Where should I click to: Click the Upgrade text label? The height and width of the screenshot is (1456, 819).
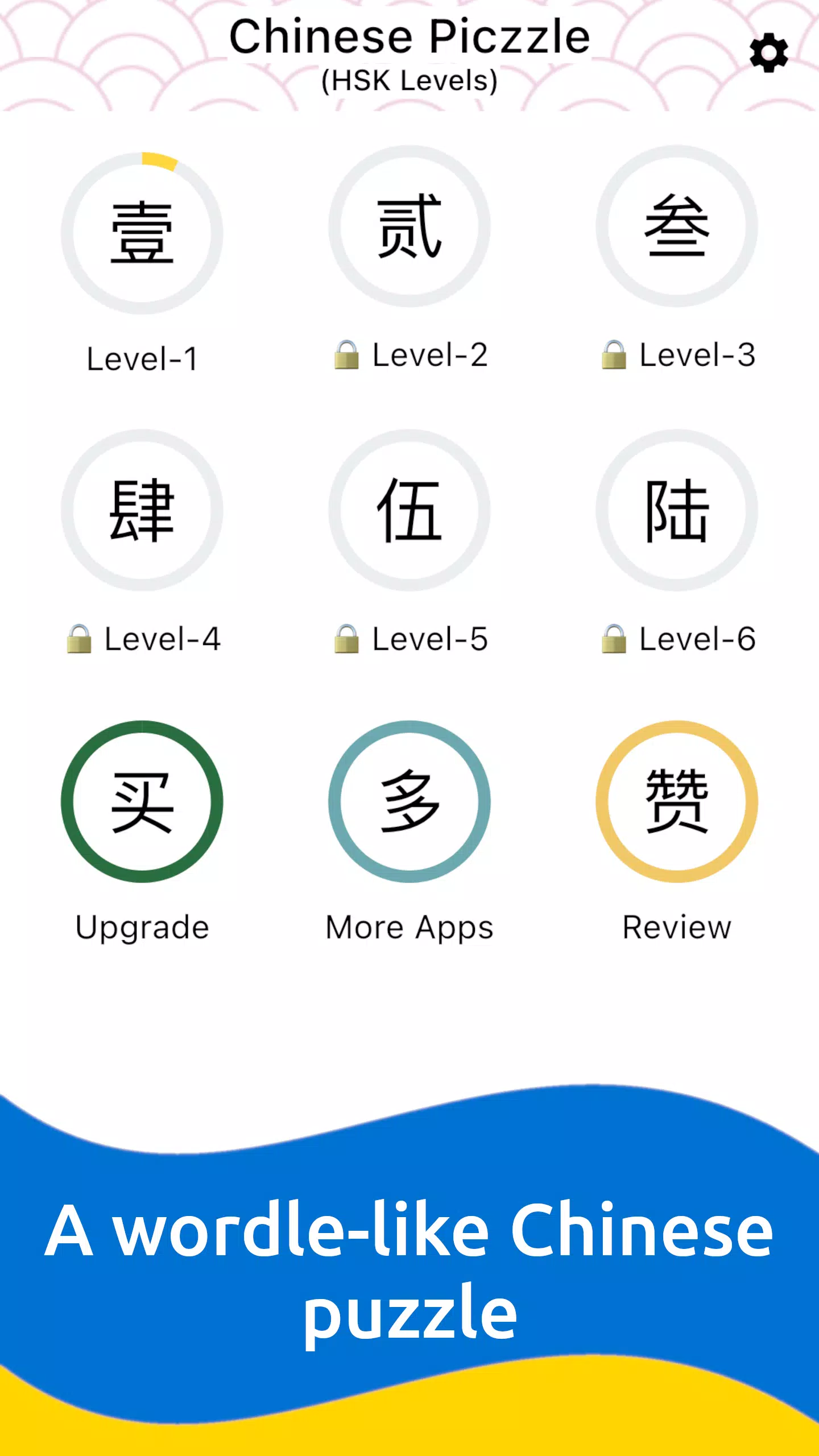143,928
